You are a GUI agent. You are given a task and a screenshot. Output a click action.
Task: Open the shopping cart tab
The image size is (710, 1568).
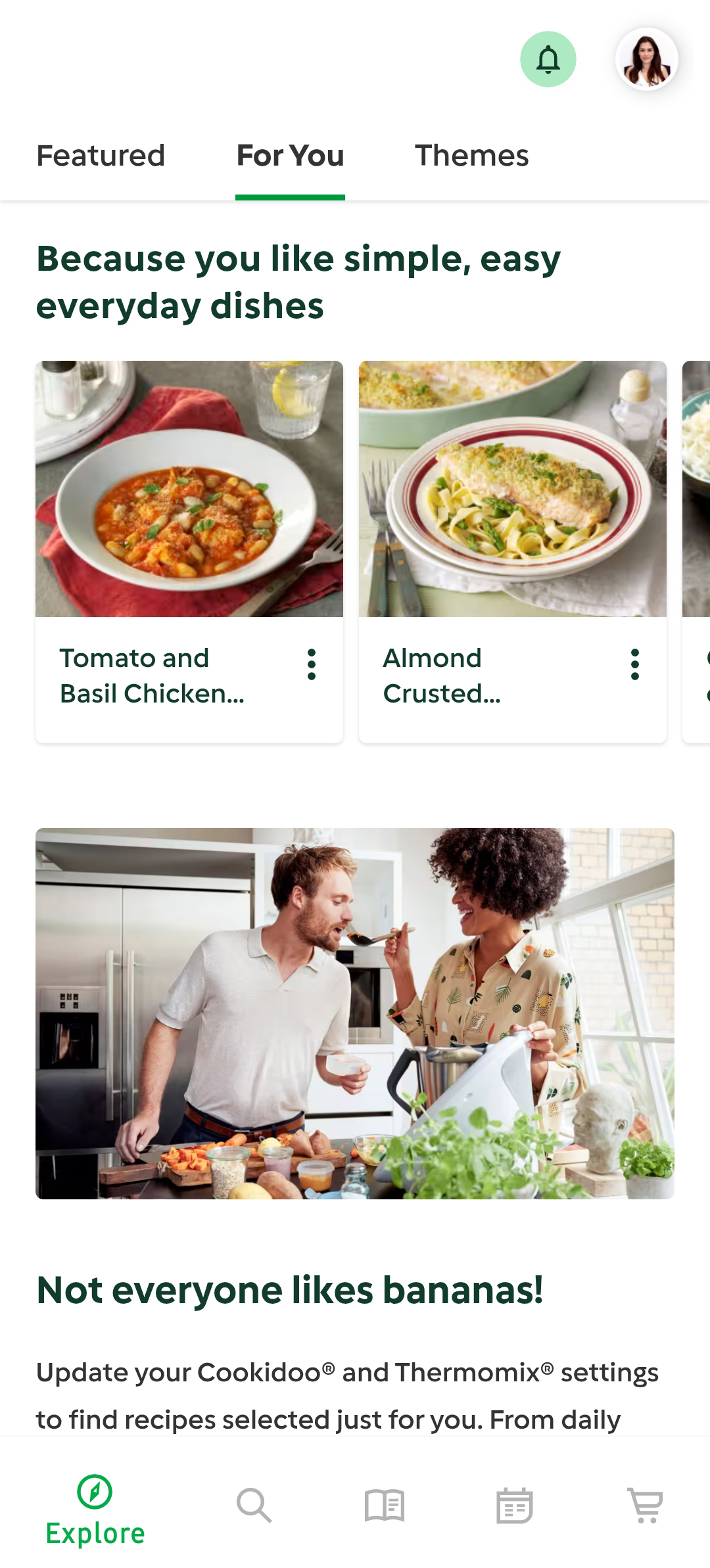[646, 1506]
